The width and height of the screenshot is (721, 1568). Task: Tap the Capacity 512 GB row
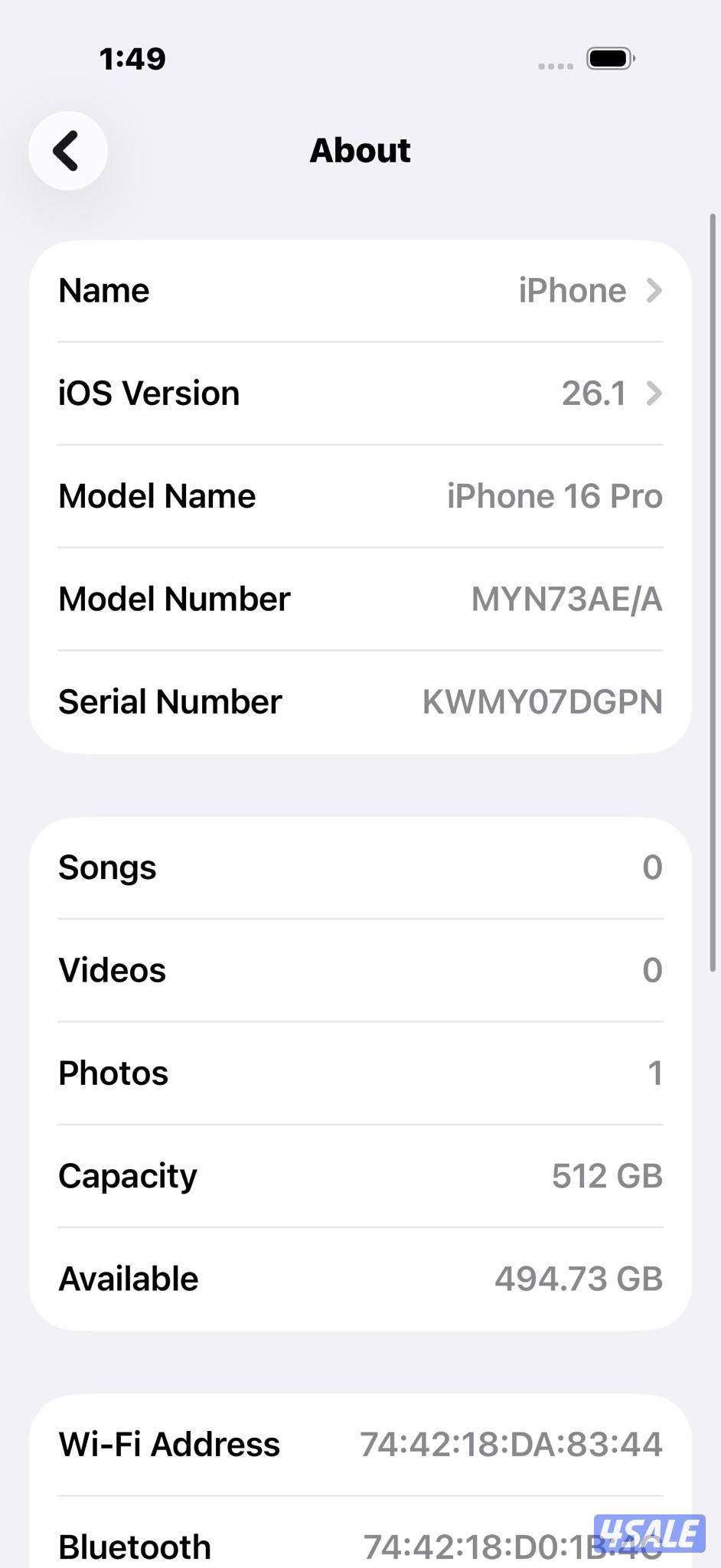360,1176
